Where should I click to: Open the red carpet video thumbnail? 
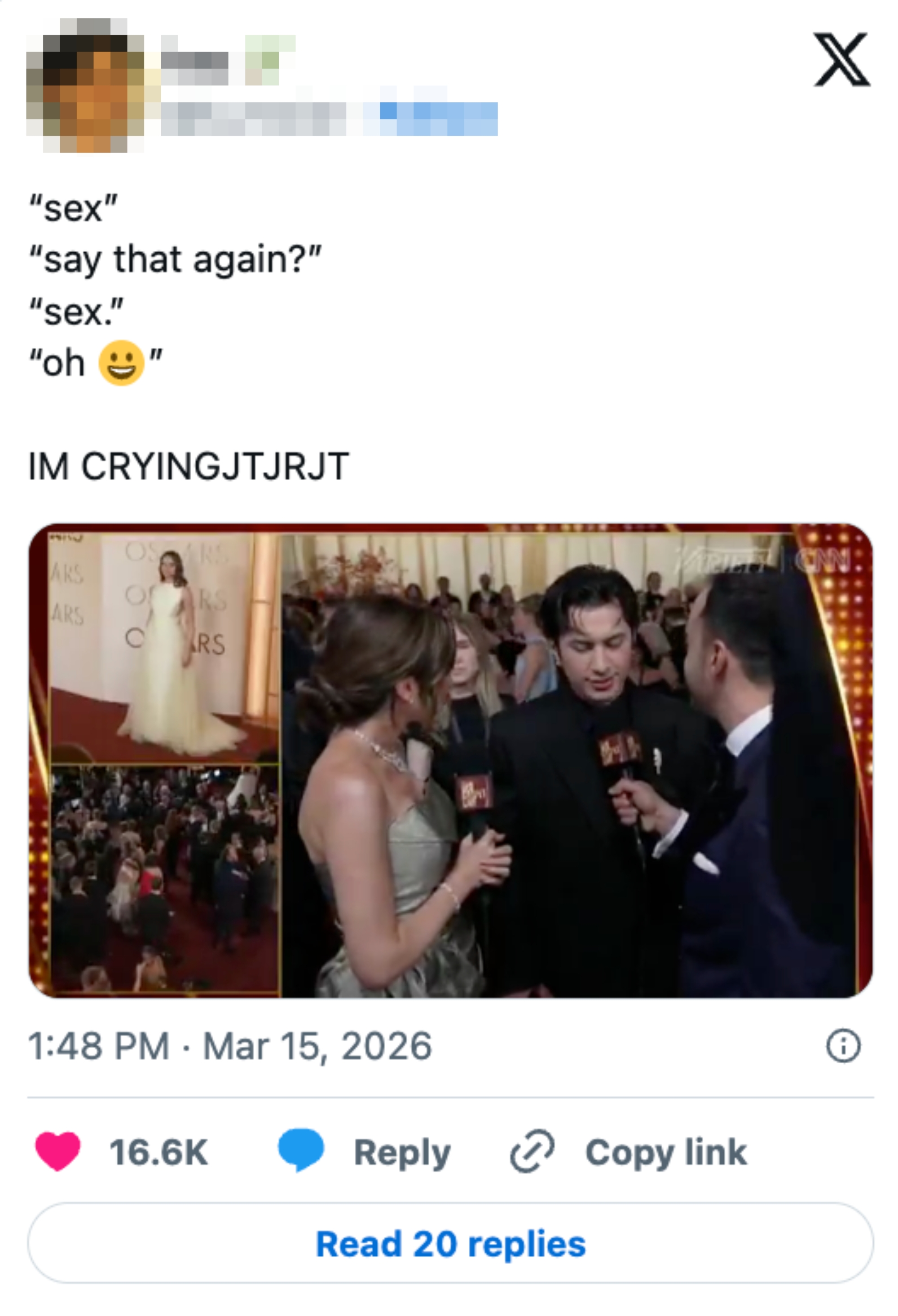[450, 760]
